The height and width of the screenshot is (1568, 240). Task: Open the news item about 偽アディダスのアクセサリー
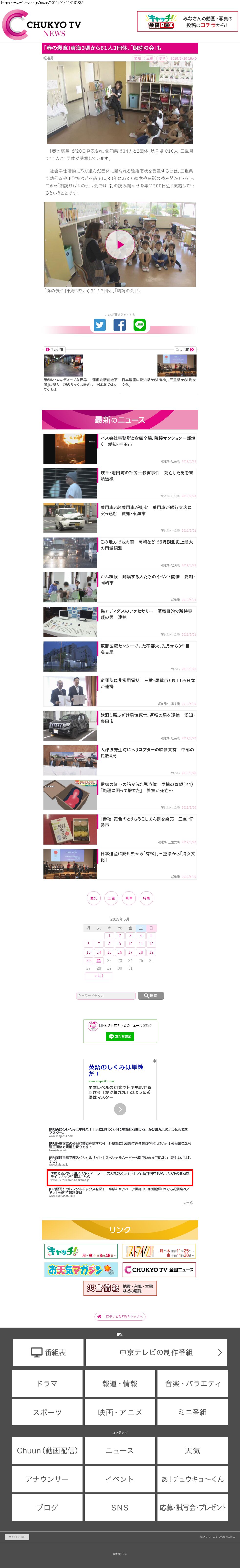(x=146, y=614)
